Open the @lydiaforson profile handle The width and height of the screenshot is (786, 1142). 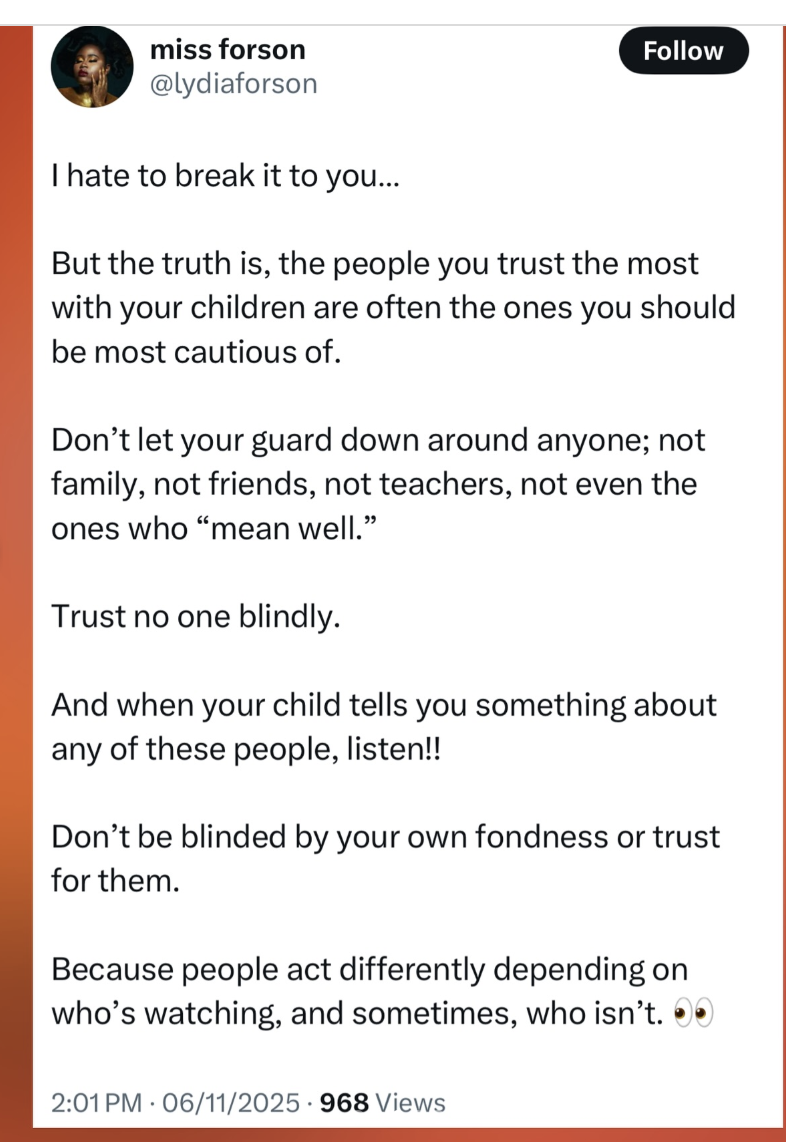pos(232,85)
